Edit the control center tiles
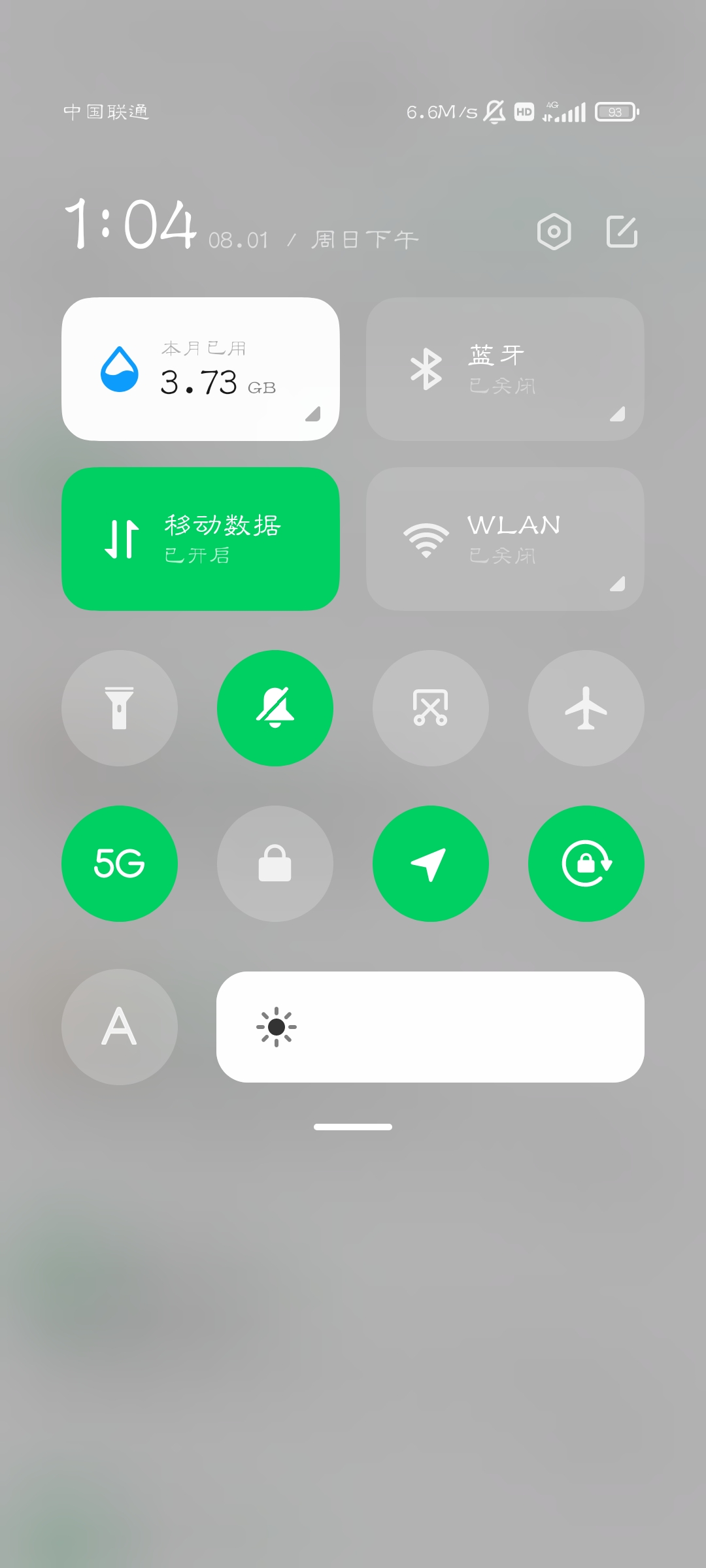This screenshot has height=1568, width=706. pos(622,231)
